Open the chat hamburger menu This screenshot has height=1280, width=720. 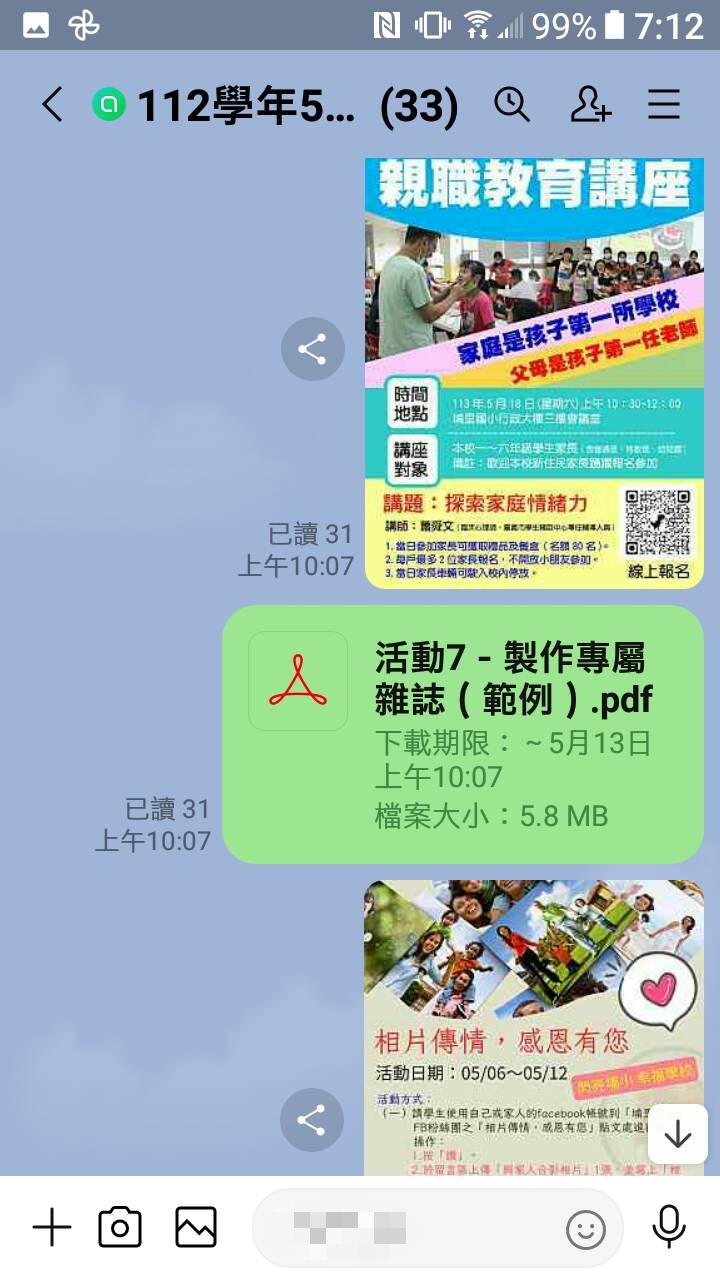click(x=664, y=104)
